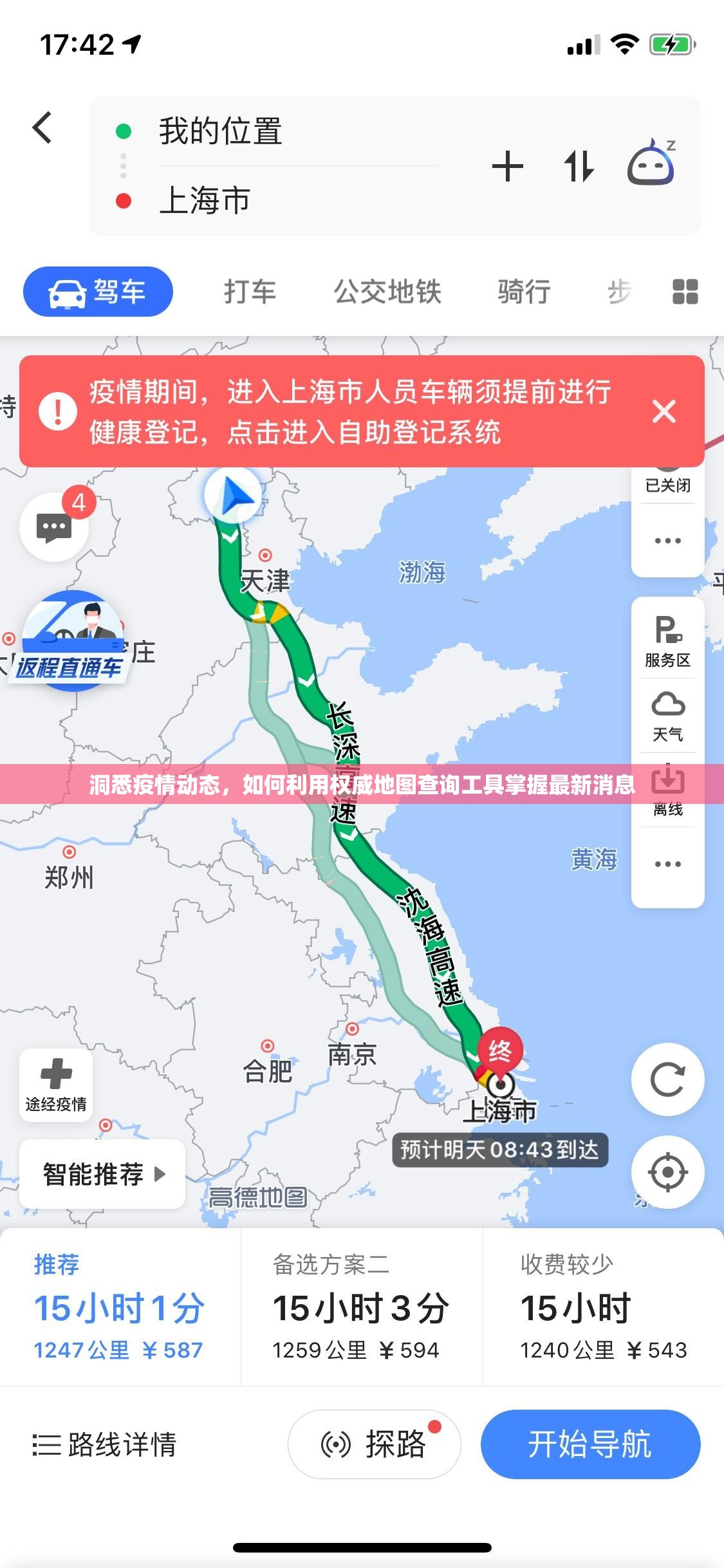Open 途经疫情 info
724x1568 pixels.
pos(56,1085)
